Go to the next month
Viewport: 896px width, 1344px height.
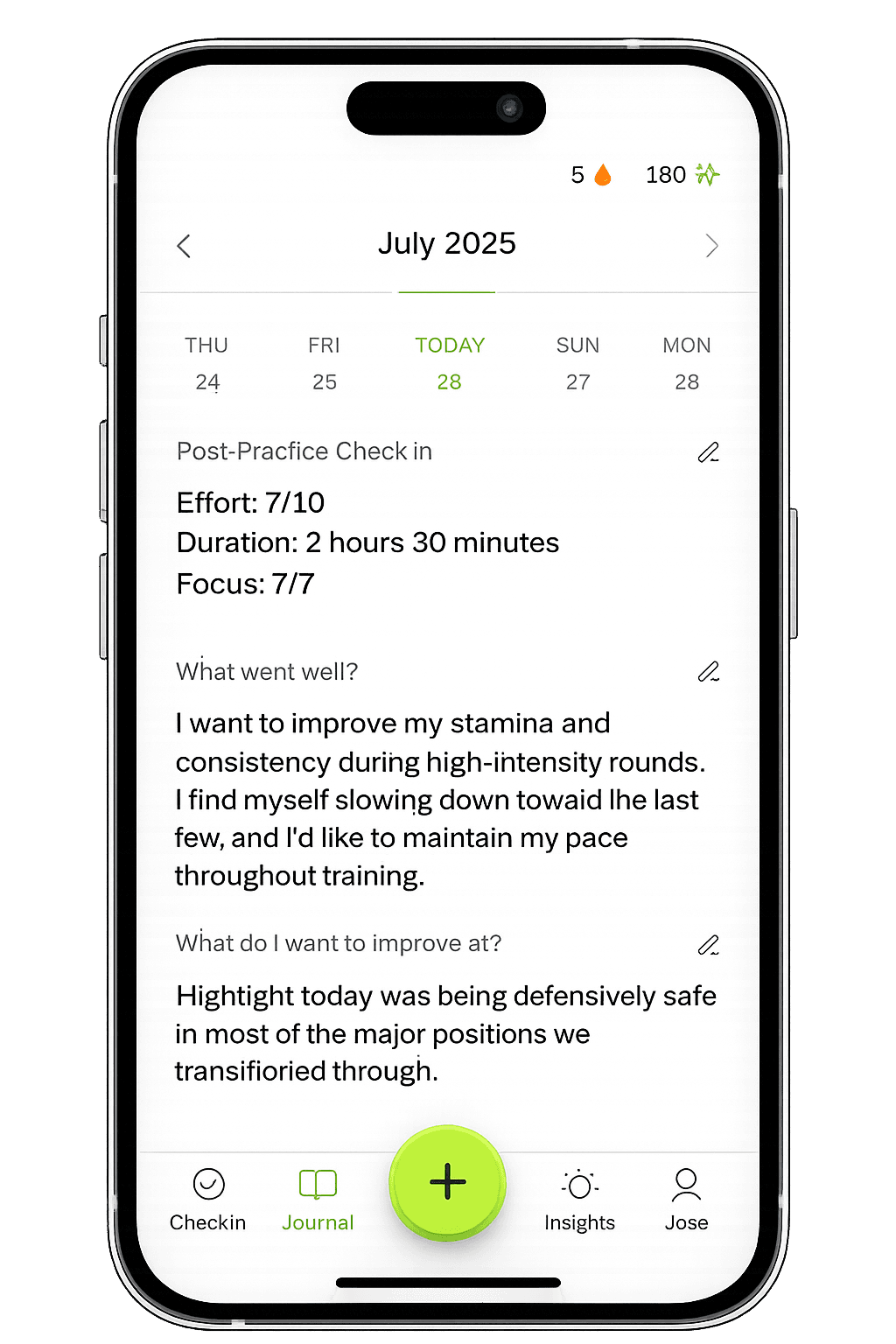click(711, 246)
